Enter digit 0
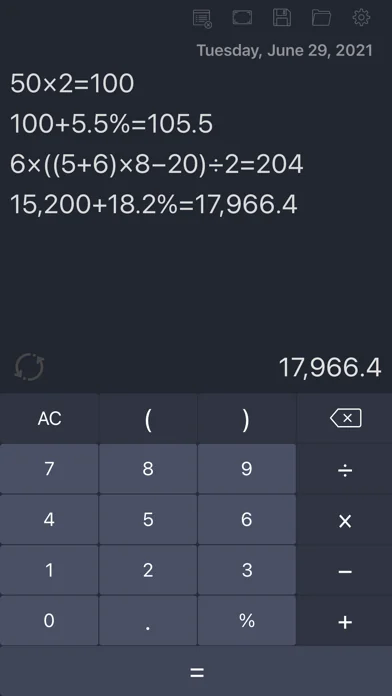392x696 pixels. (x=49, y=621)
